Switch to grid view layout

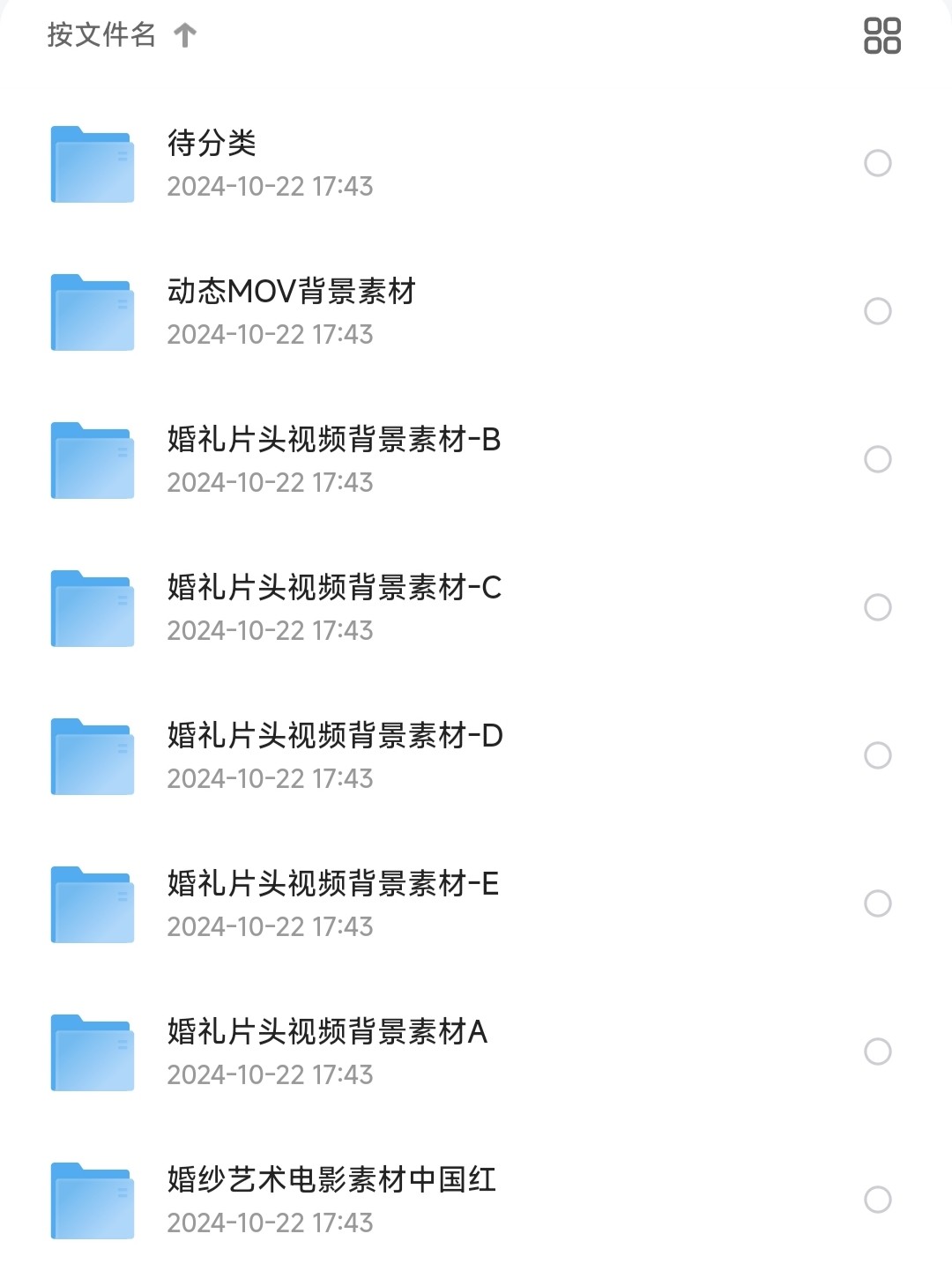click(x=881, y=35)
